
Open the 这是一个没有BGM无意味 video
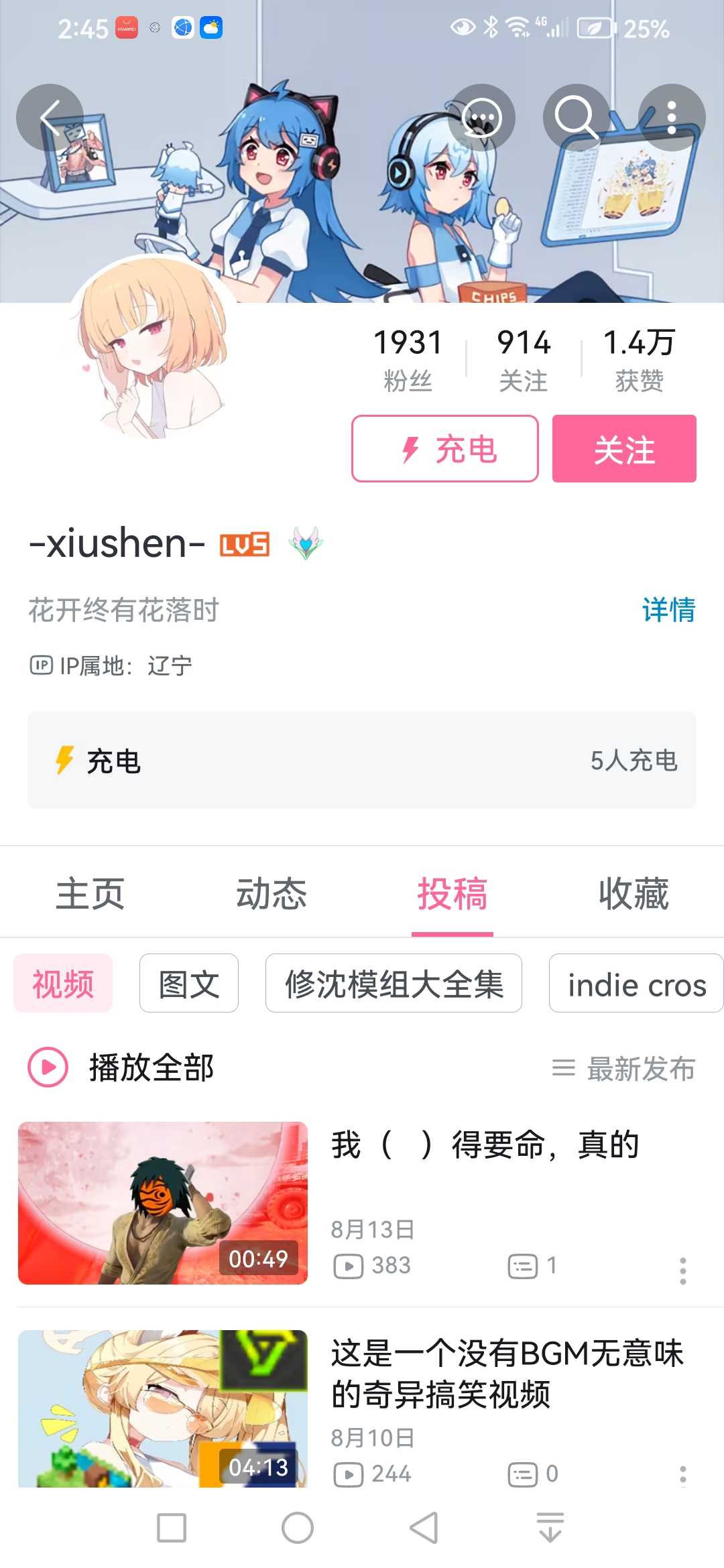tap(507, 1374)
